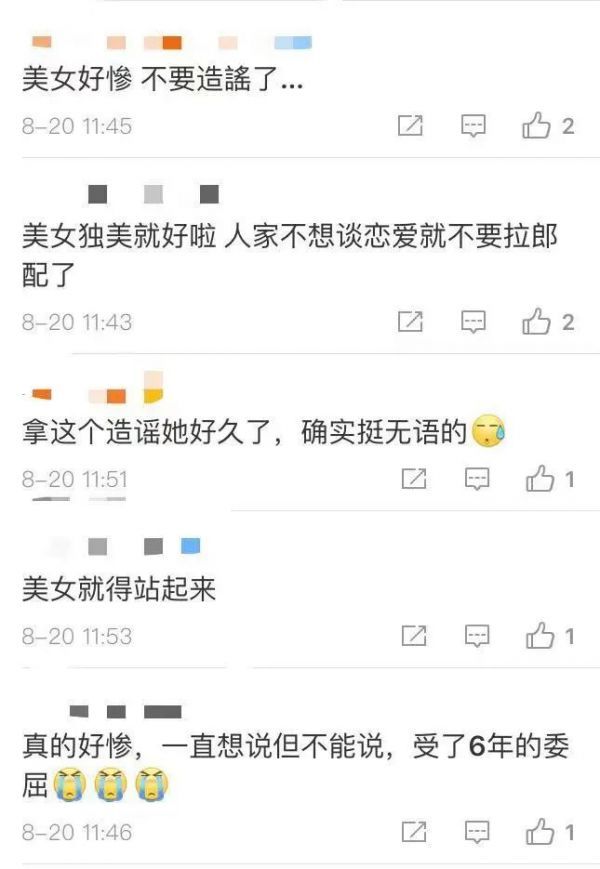Viewport: 600px width, 869px height.
Task: Repost the comment "真的好惨，一直想说但不能说"
Action: pos(414,831)
